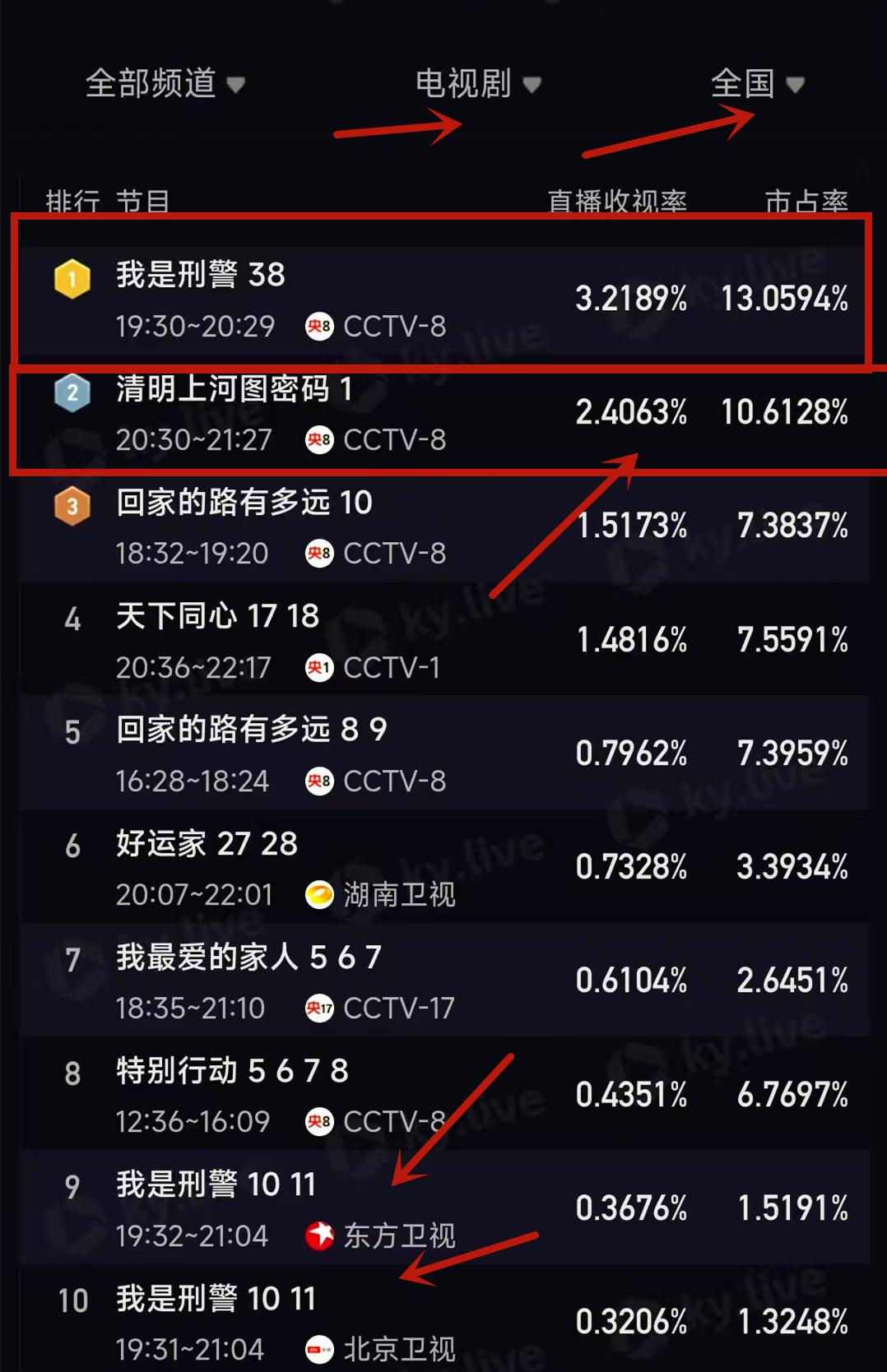
Task: View the 清明上河图密码 1 row
Action: pyautogui.click(x=444, y=413)
